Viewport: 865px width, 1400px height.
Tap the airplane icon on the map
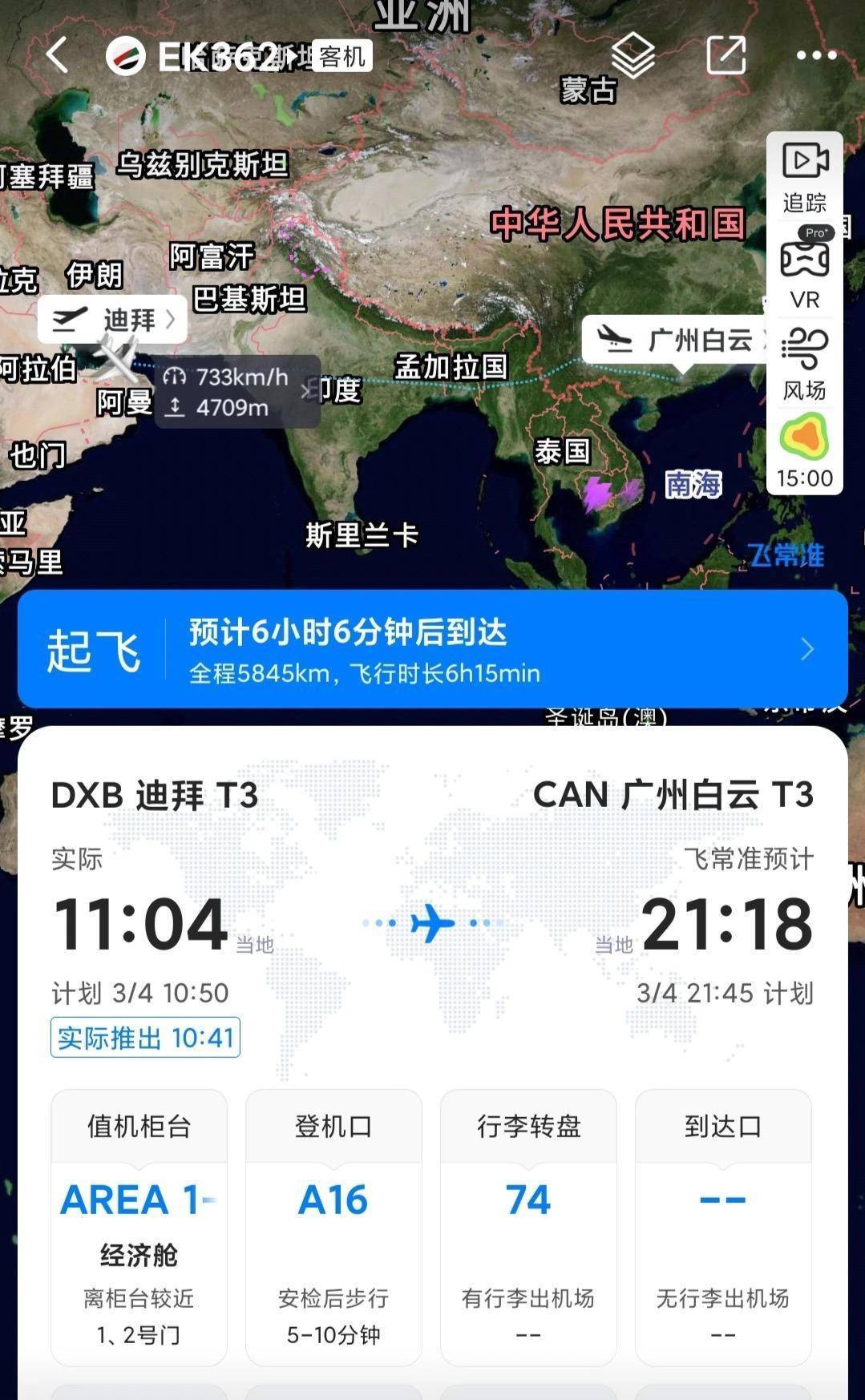(115, 357)
